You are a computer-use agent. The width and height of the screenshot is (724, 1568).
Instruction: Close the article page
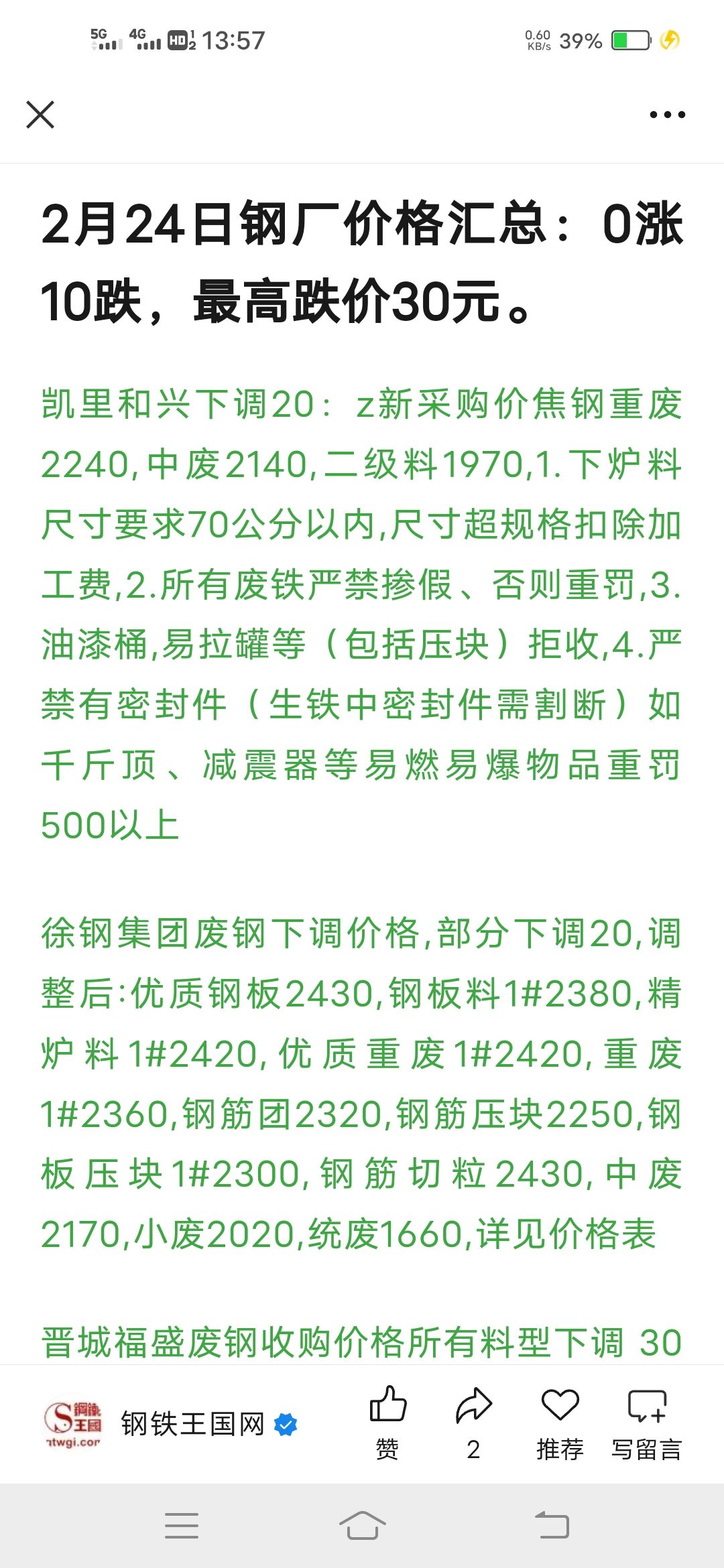click(x=40, y=115)
